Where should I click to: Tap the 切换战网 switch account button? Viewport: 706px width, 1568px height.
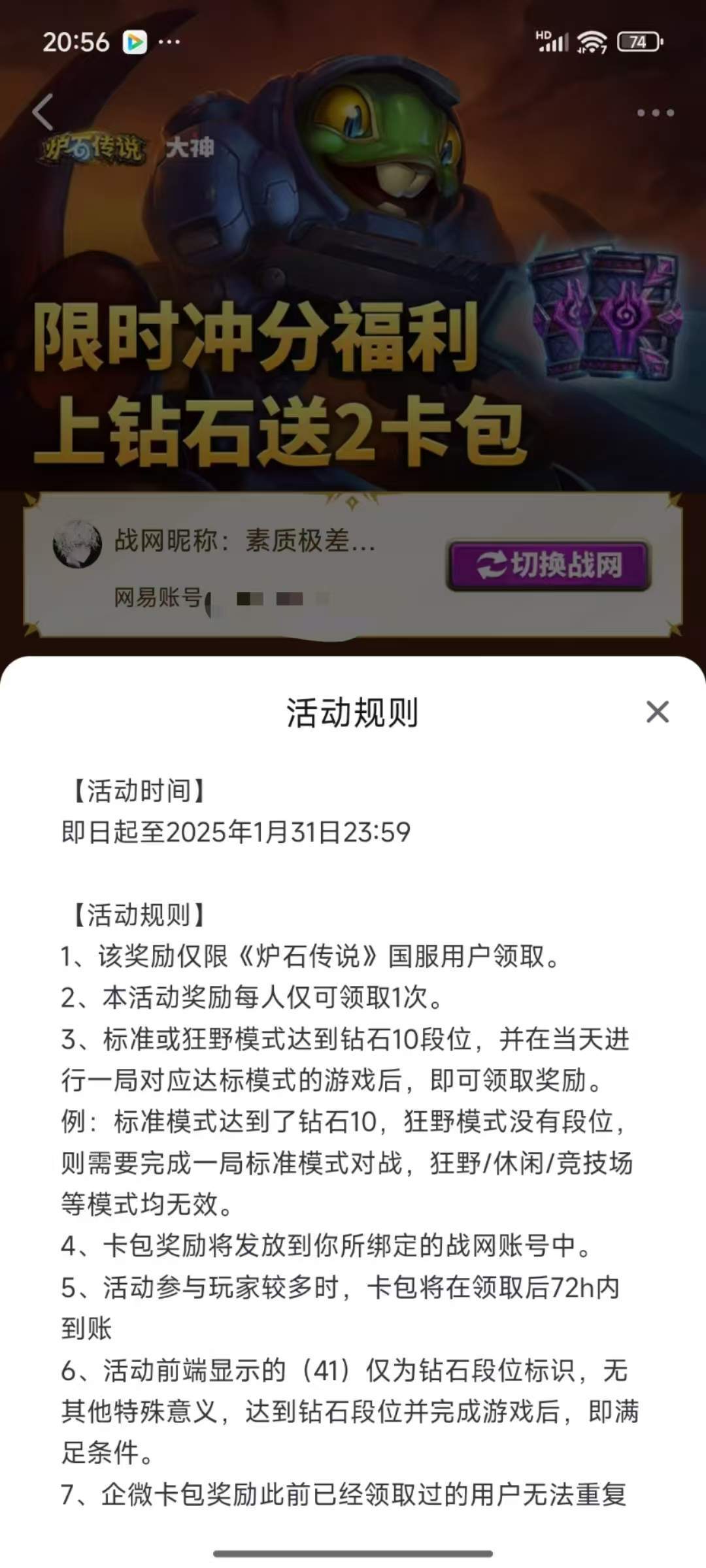coord(548,565)
